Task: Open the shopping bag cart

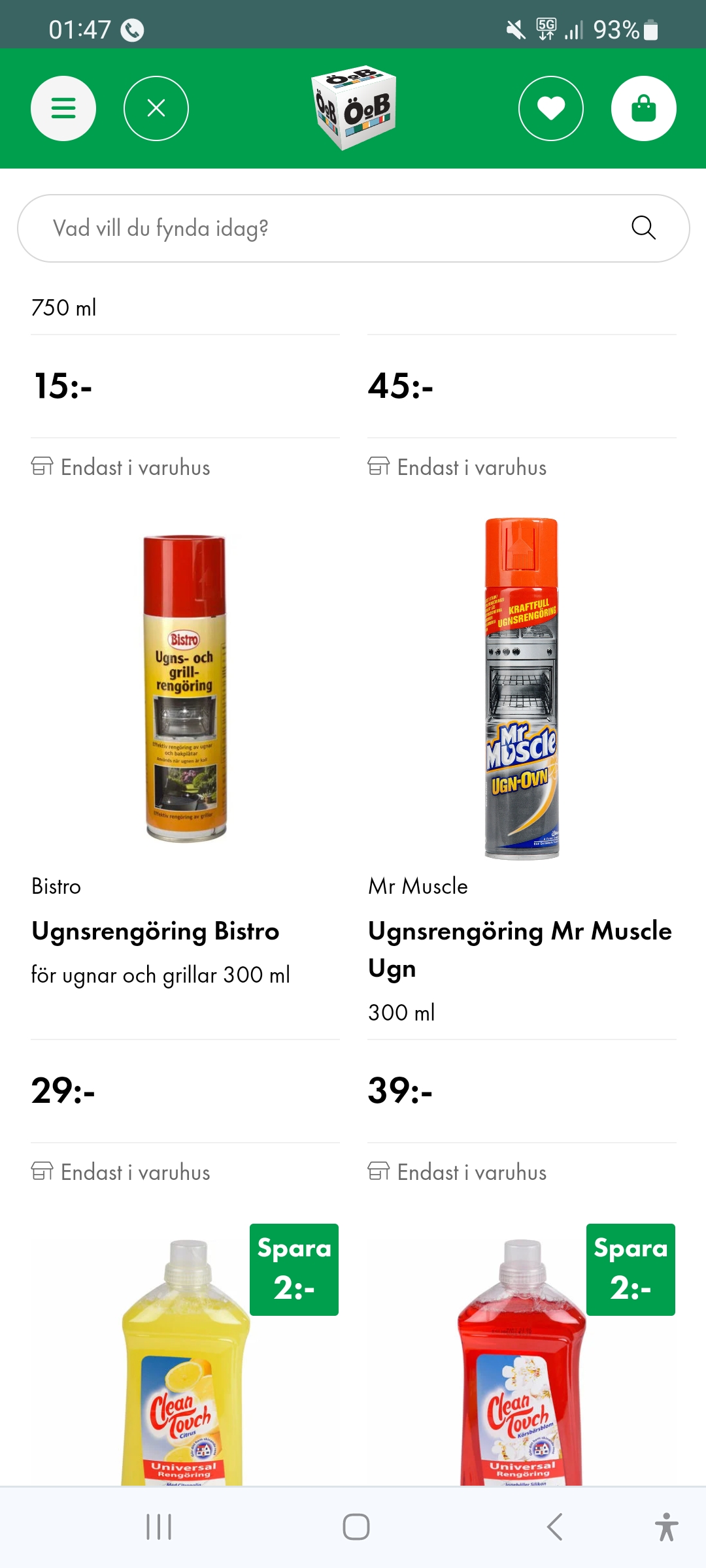Action: point(644,108)
